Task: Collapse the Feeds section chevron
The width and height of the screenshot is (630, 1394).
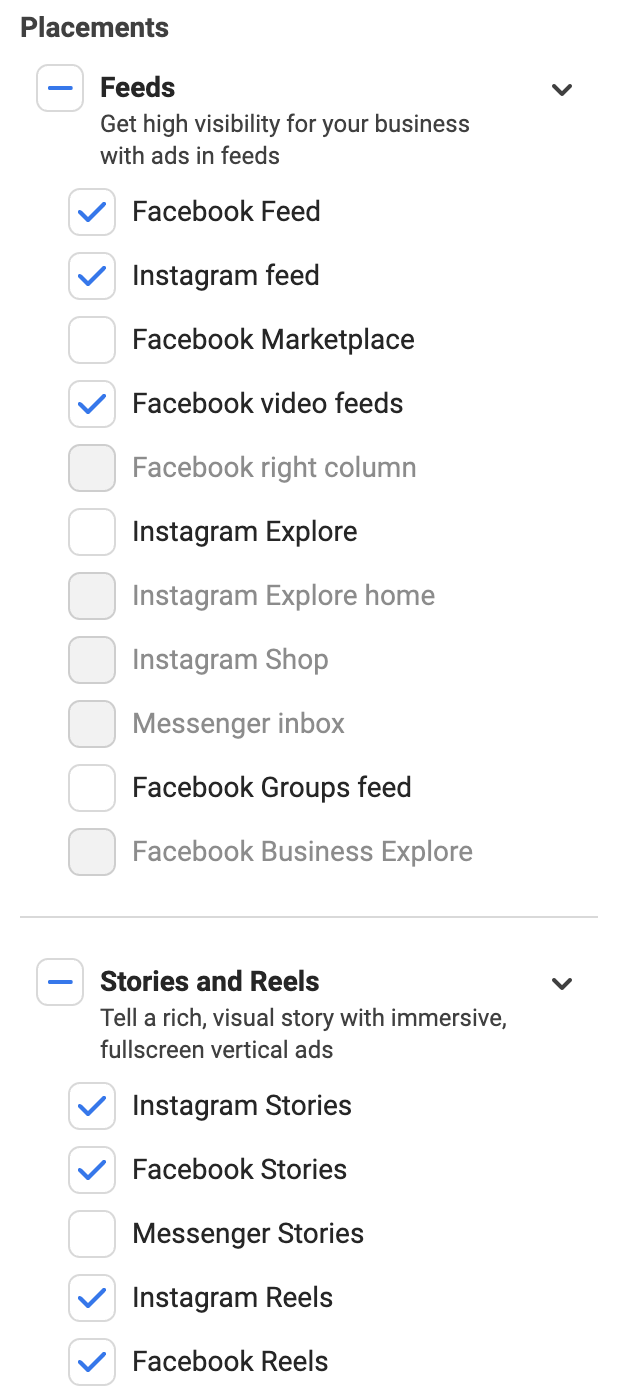Action: (562, 90)
